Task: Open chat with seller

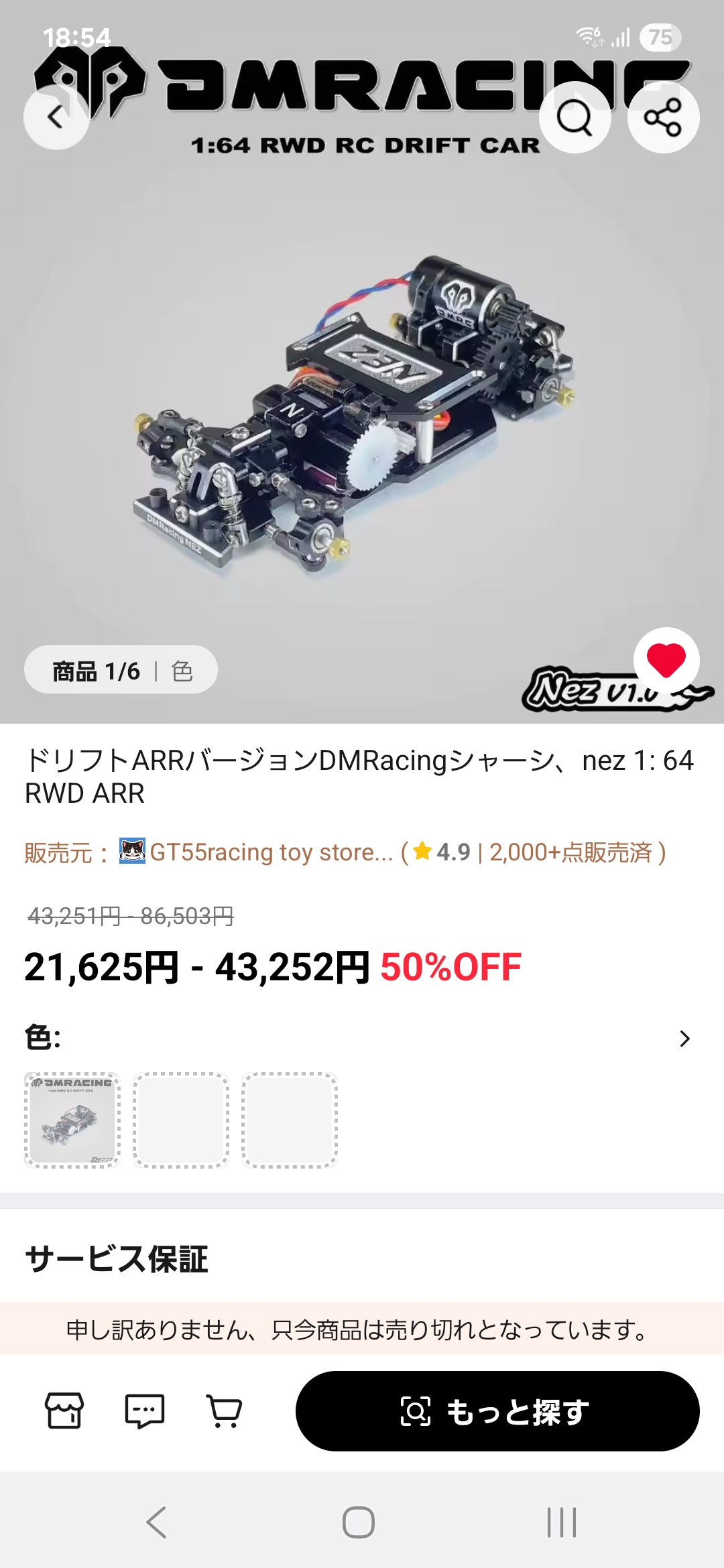Action: (145, 1411)
